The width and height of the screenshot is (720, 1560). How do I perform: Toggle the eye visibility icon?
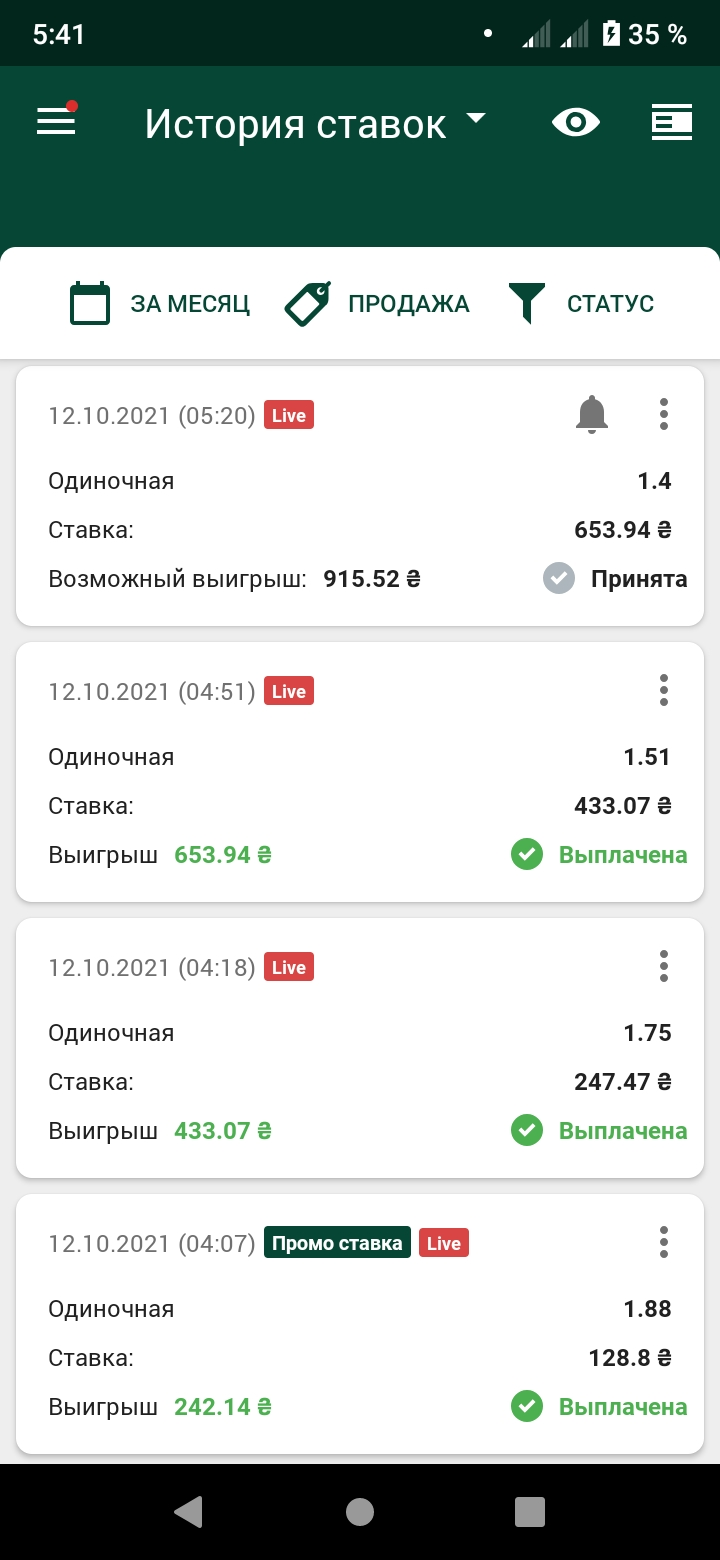[x=576, y=122]
